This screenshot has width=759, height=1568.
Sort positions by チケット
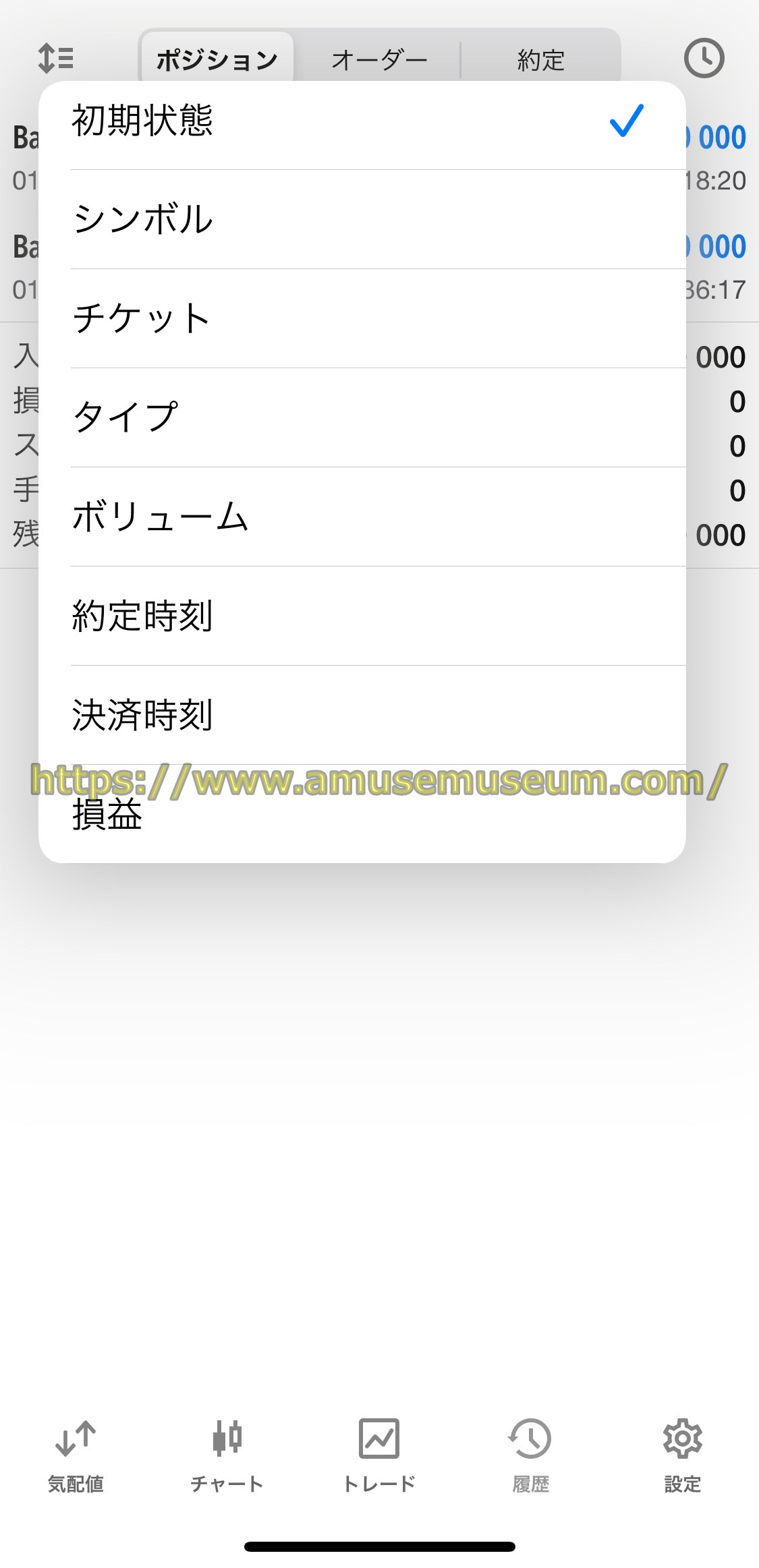[362, 318]
